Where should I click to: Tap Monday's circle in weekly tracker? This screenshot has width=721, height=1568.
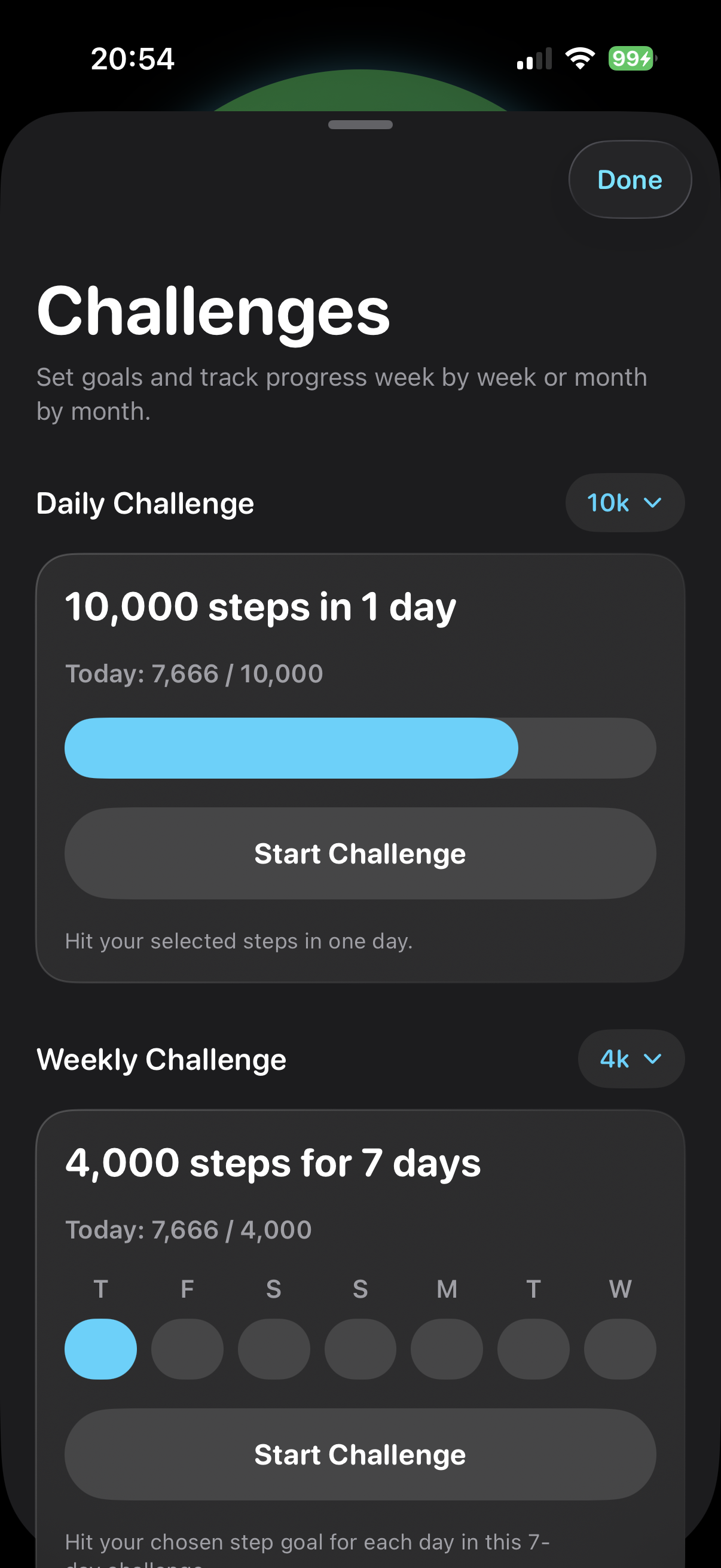click(447, 1349)
